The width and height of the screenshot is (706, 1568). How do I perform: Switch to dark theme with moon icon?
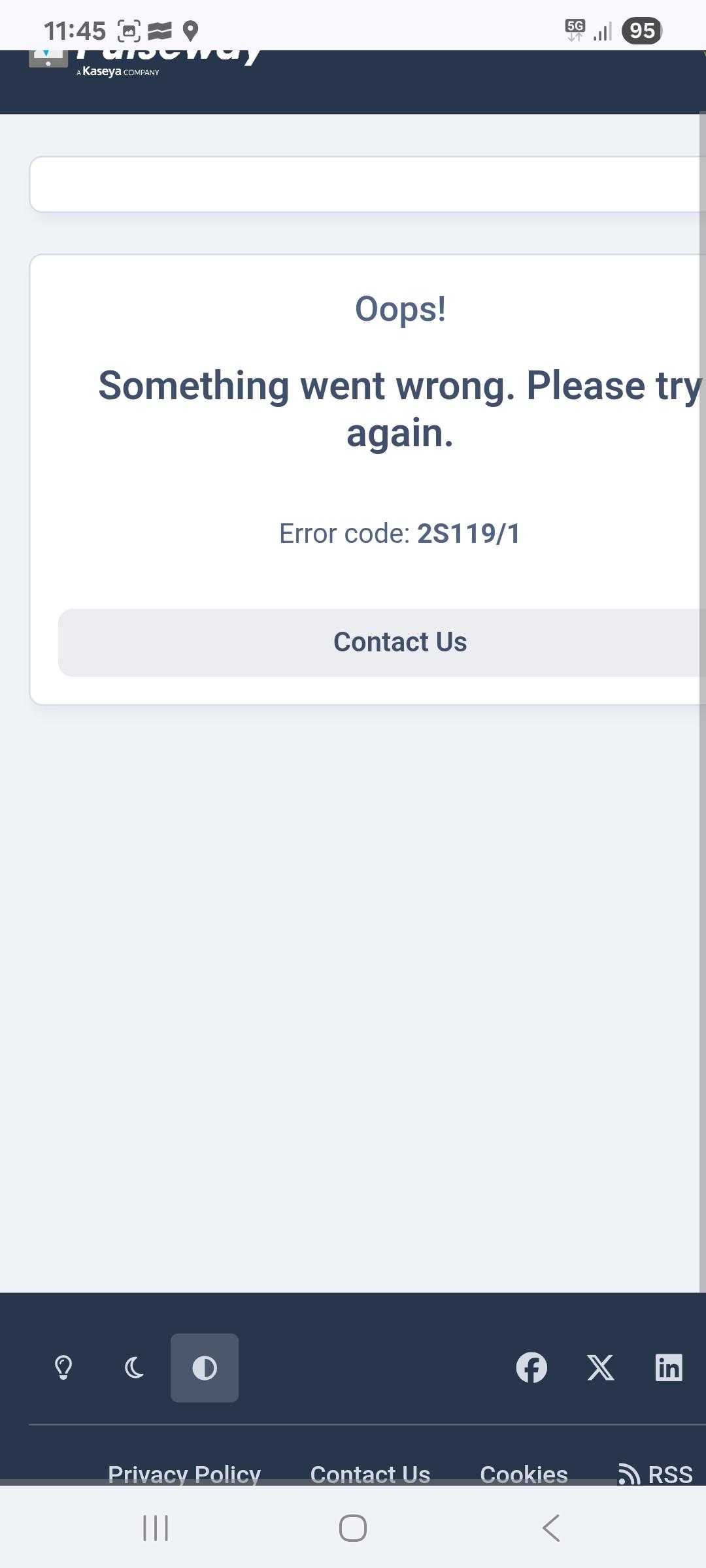[134, 1367]
